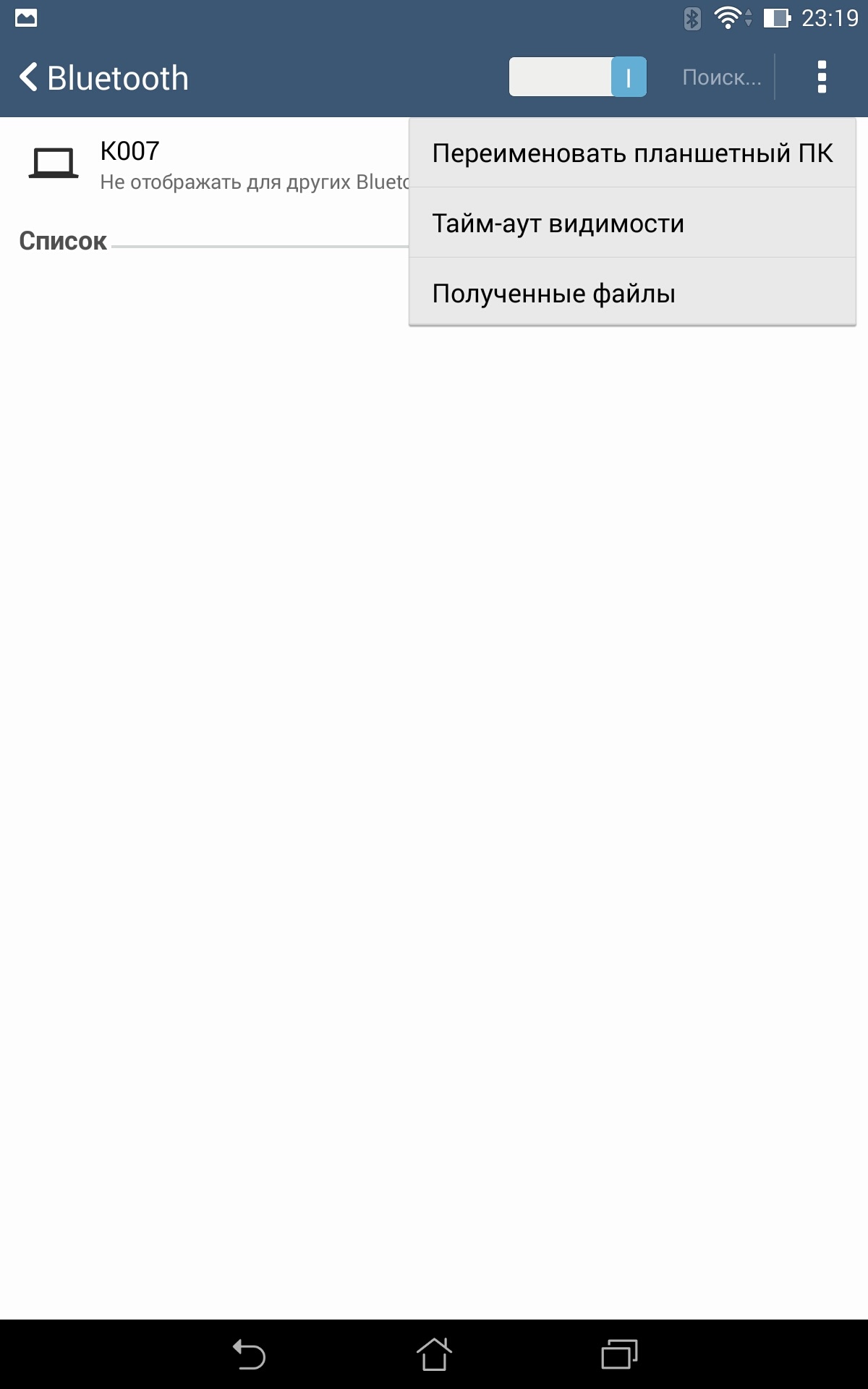Open Полученные файлы
Screen dimensions: 868x1389
(x=632, y=294)
